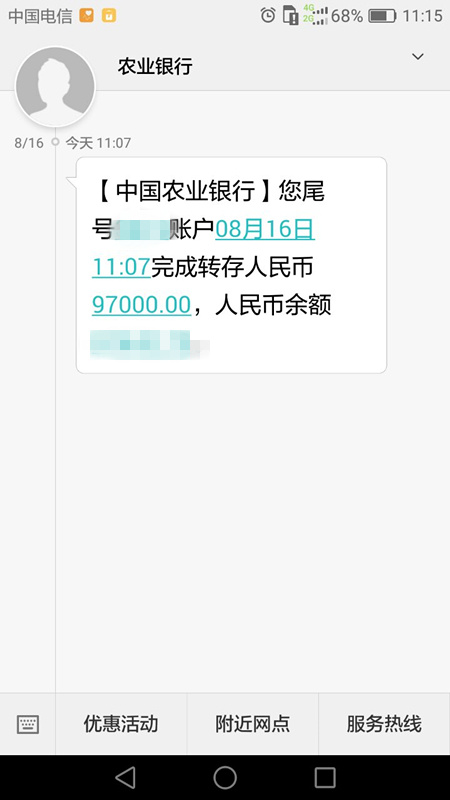
Task: Tap the underlined date 08月16日 link
Action: (x=265, y=230)
